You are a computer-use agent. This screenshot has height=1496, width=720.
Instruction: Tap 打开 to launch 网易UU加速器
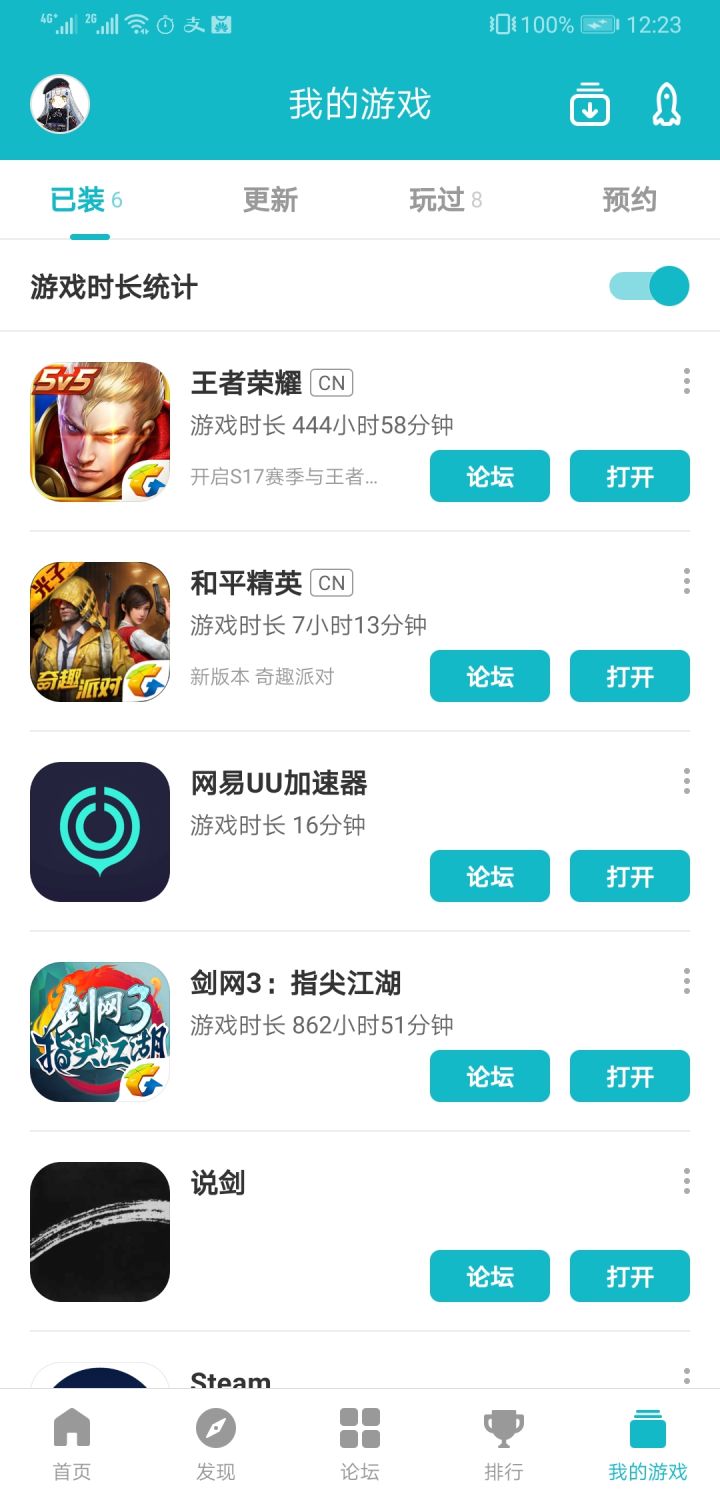[629, 876]
